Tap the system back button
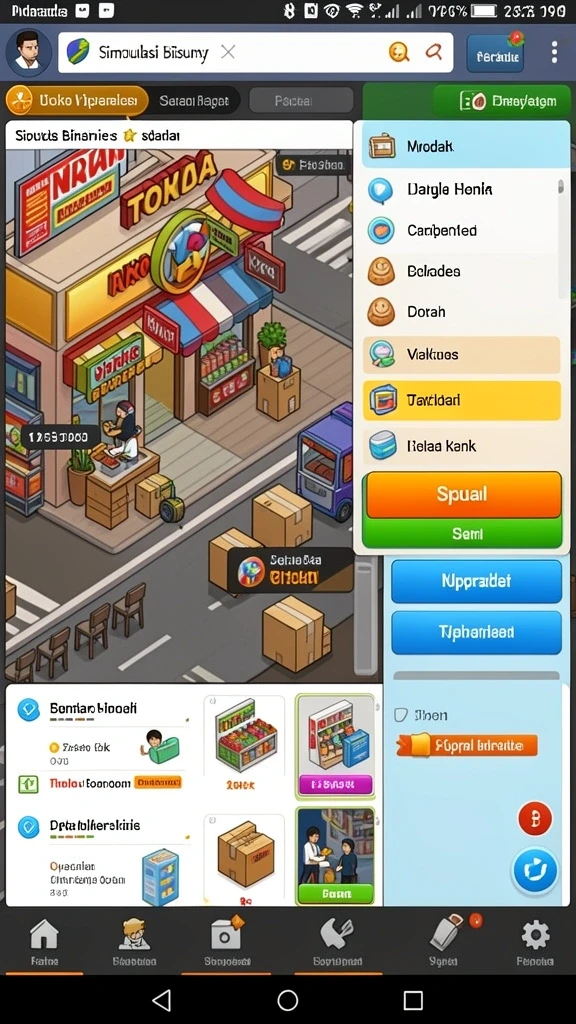This screenshot has width=576, height=1024. [161, 999]
